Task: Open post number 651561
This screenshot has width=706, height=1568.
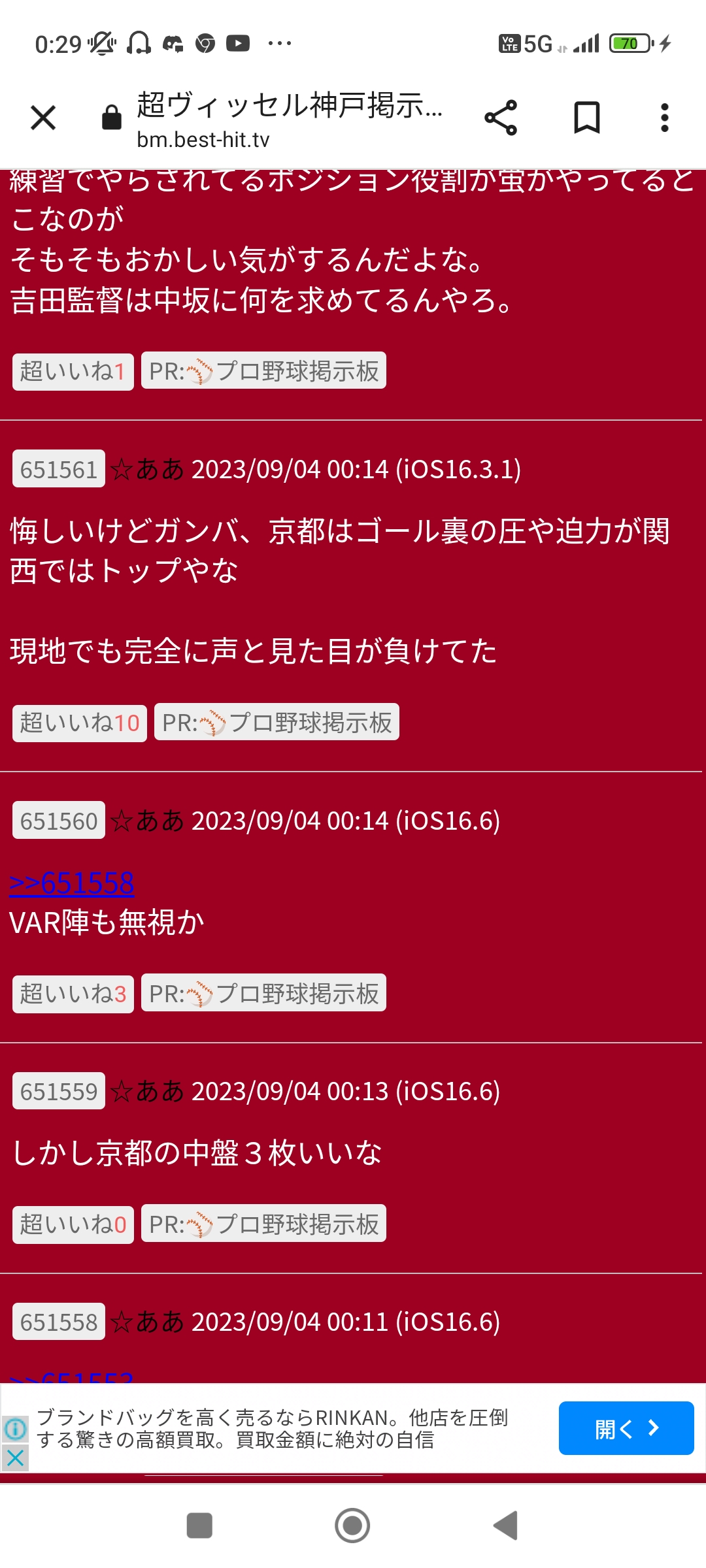Action: click(x=59, y=469)
